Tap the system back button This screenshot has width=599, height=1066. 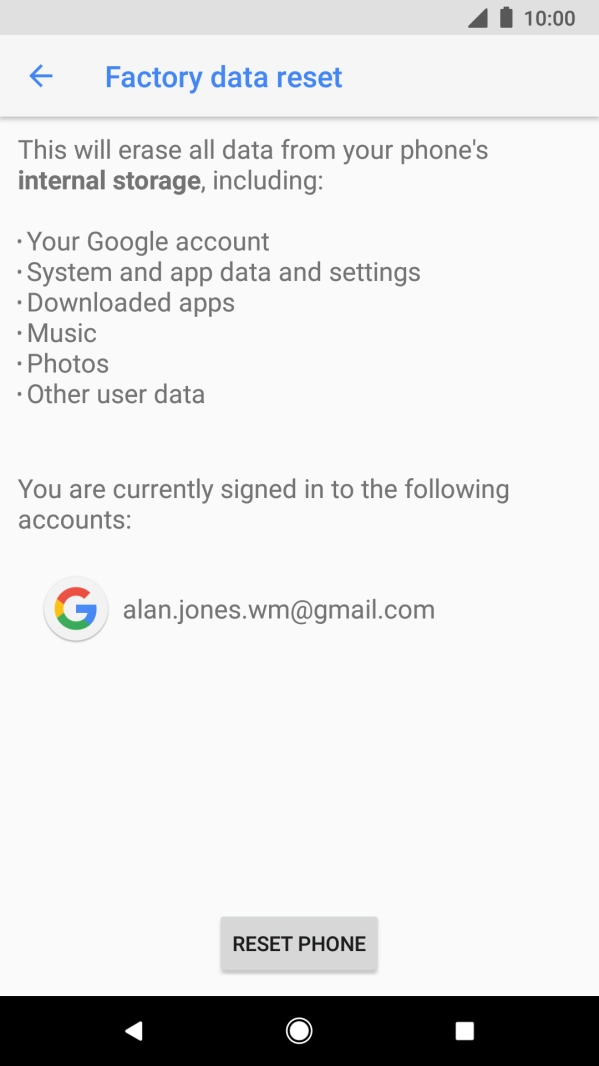[x=134, y=1031]
